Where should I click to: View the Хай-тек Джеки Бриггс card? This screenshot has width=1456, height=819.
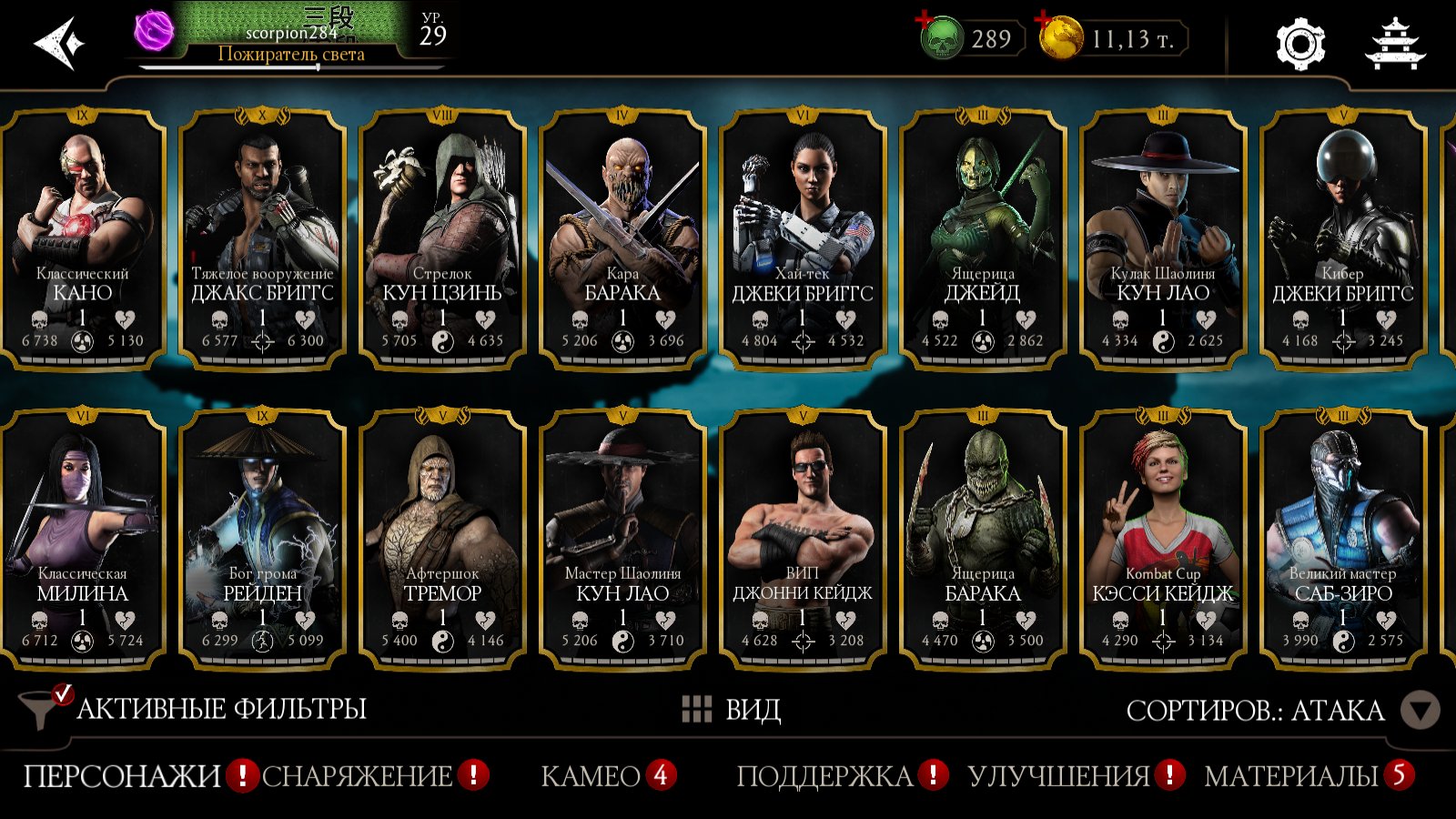point(802,237)
